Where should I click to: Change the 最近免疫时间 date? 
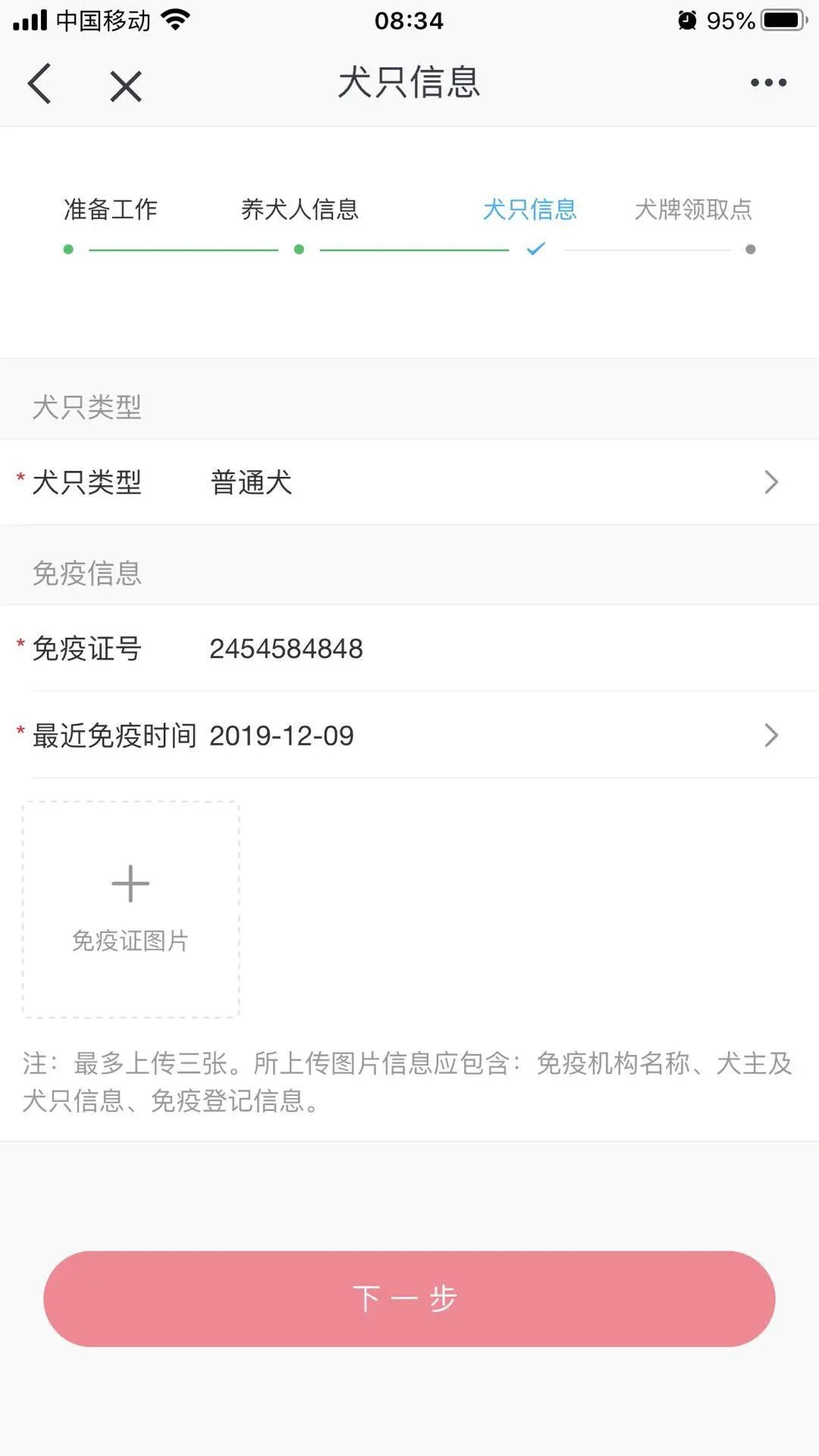(x=485, y=736)
